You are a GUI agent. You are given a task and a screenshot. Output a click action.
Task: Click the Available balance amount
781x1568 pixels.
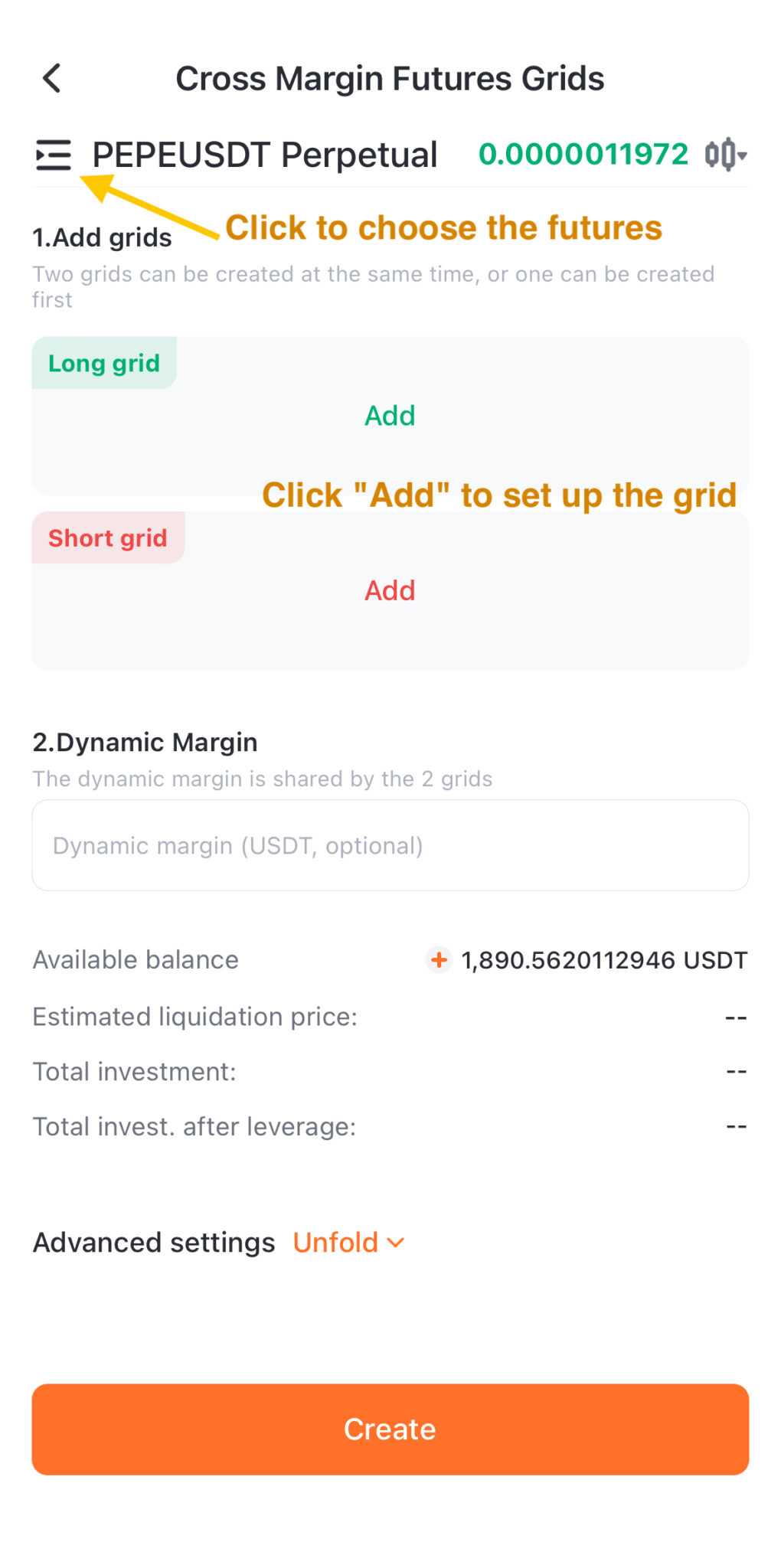[603, 959]
